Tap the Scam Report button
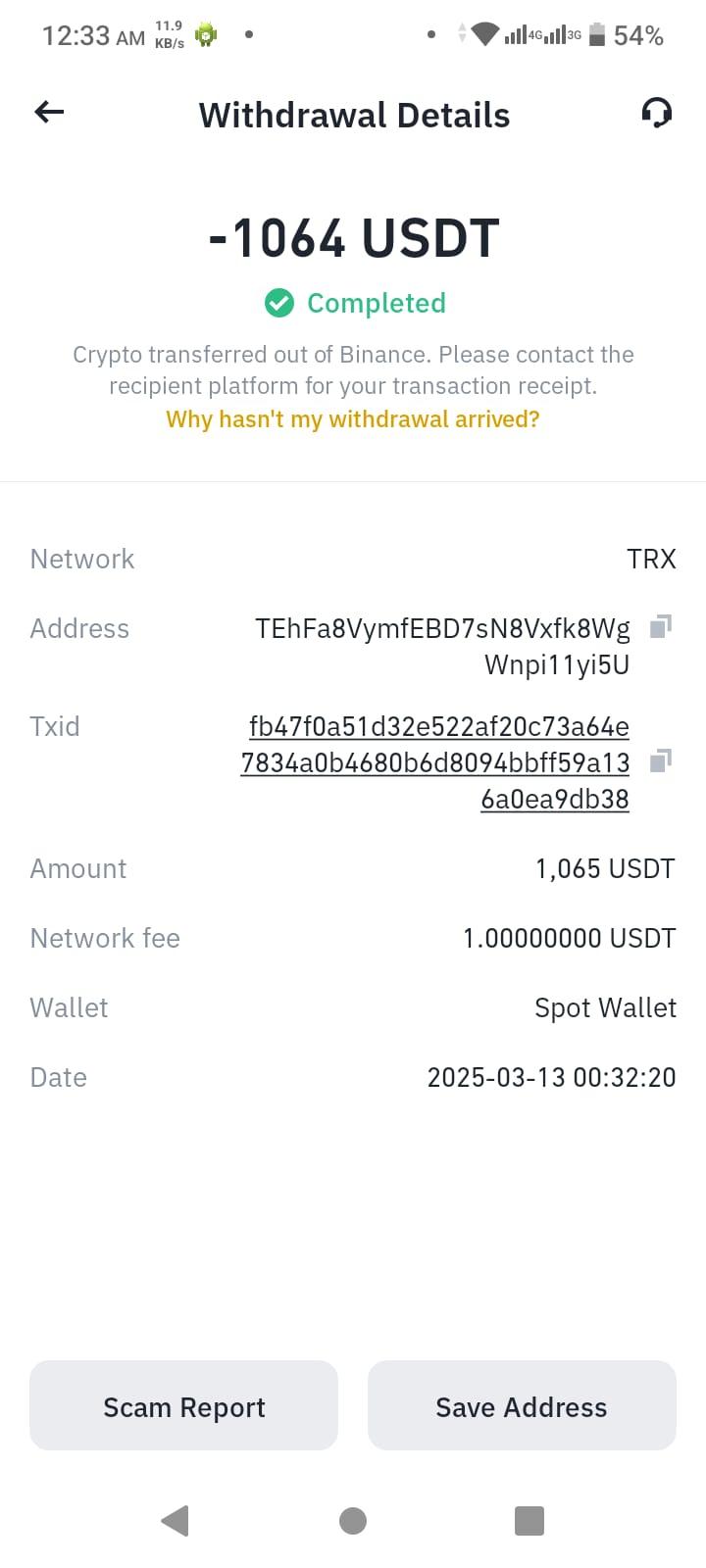 click(x=183, y=1405)
